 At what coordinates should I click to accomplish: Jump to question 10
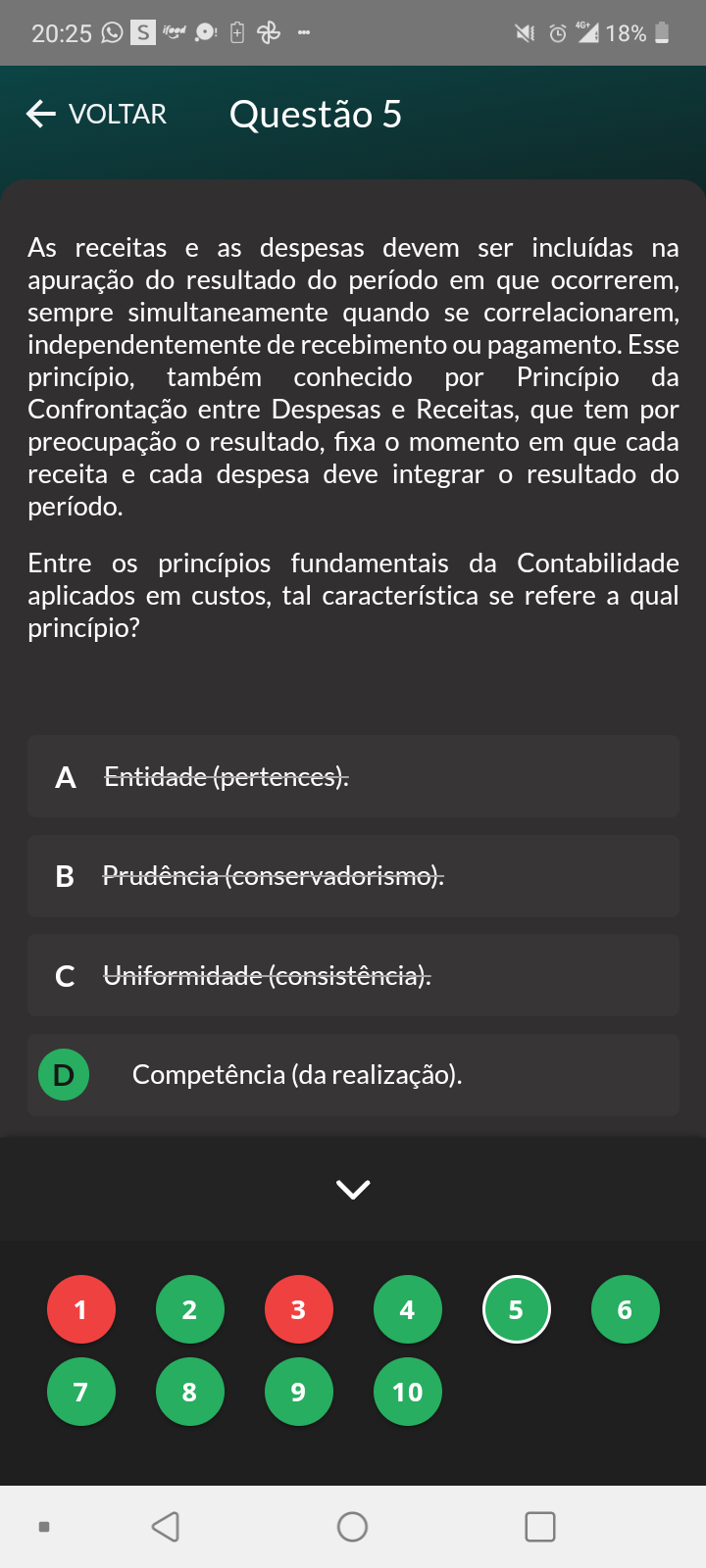click(408, 1392)
